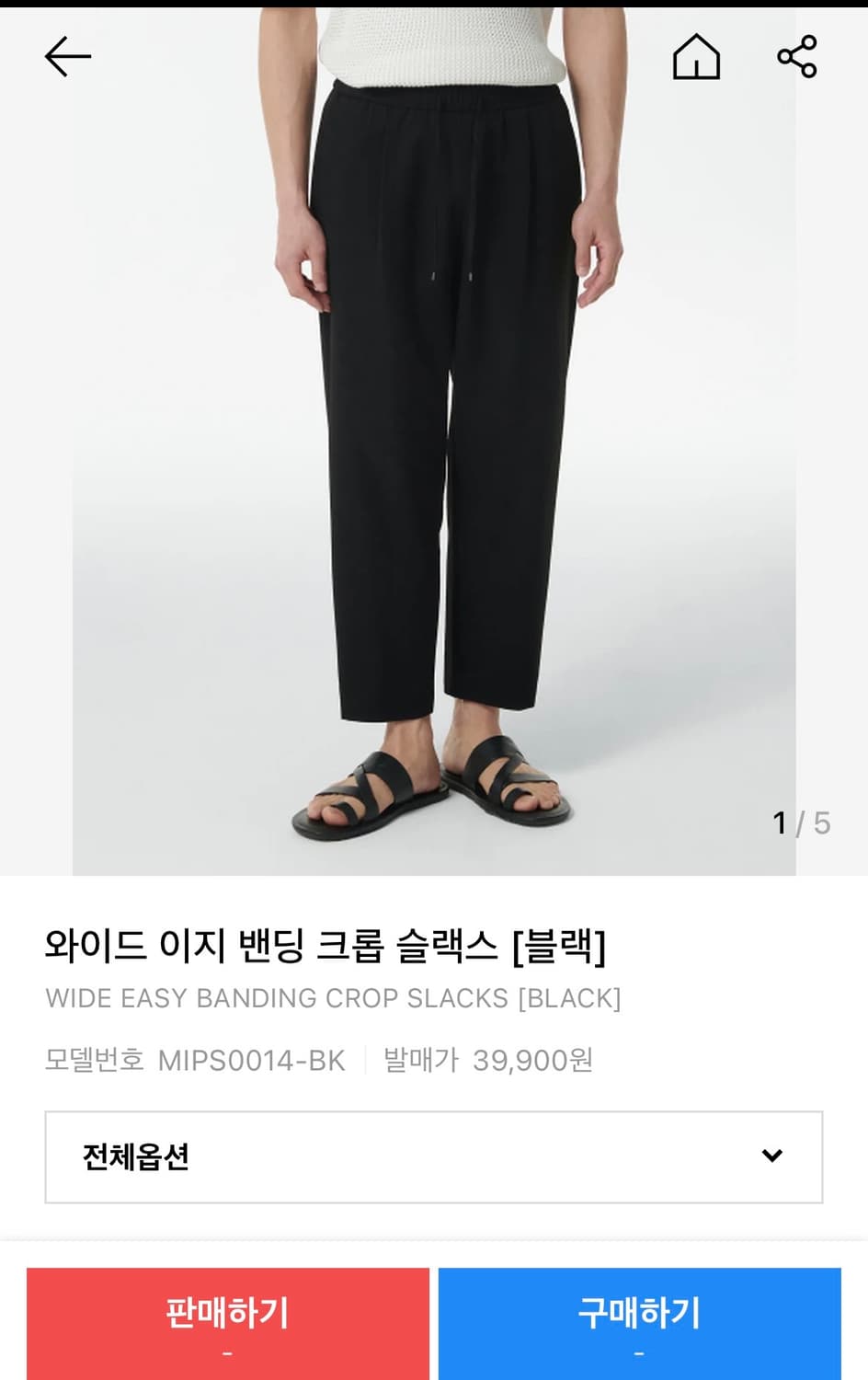This screenshot has width=868, height=1380.
Task: Navigate home using the house icon
Action: pos(696,58)
